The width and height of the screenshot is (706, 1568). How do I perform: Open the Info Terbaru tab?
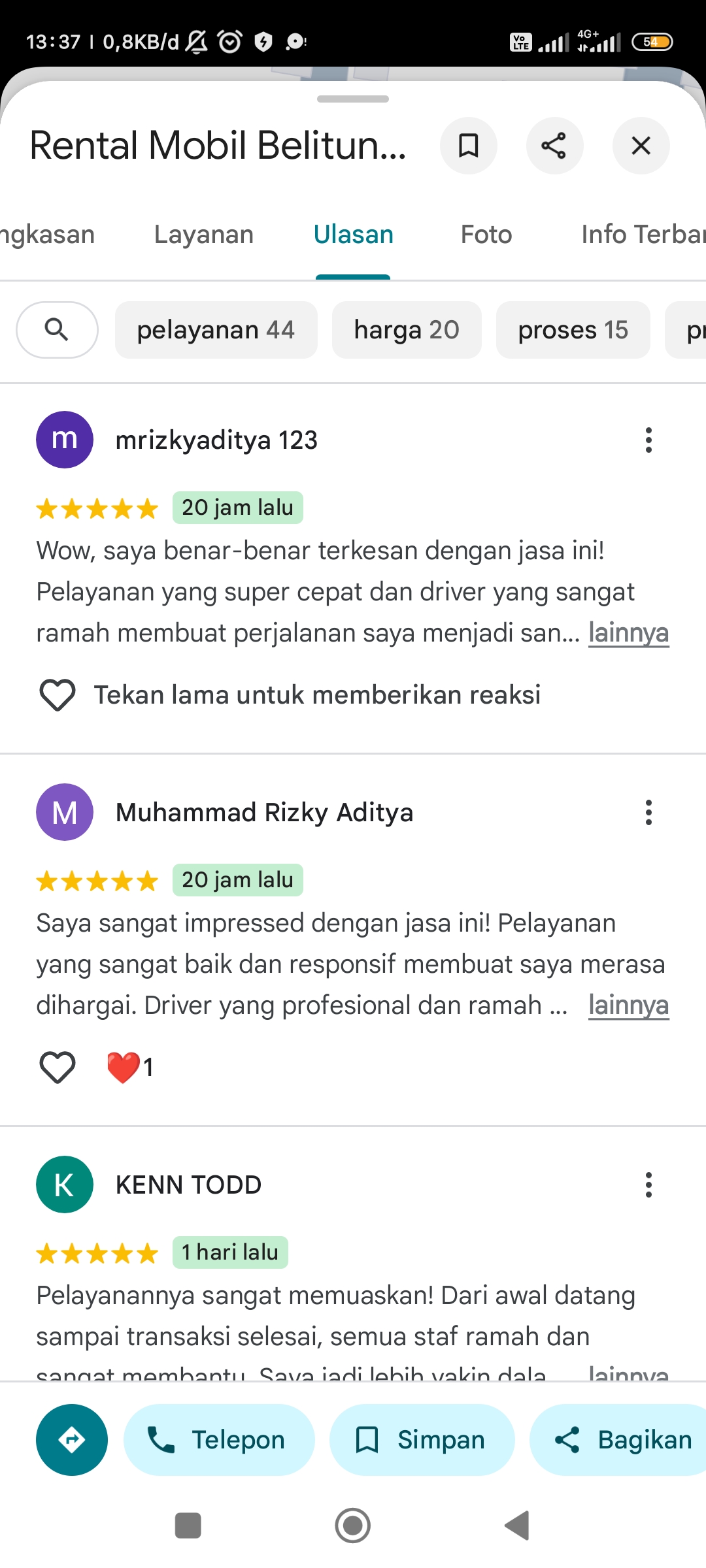coord(643,235)
